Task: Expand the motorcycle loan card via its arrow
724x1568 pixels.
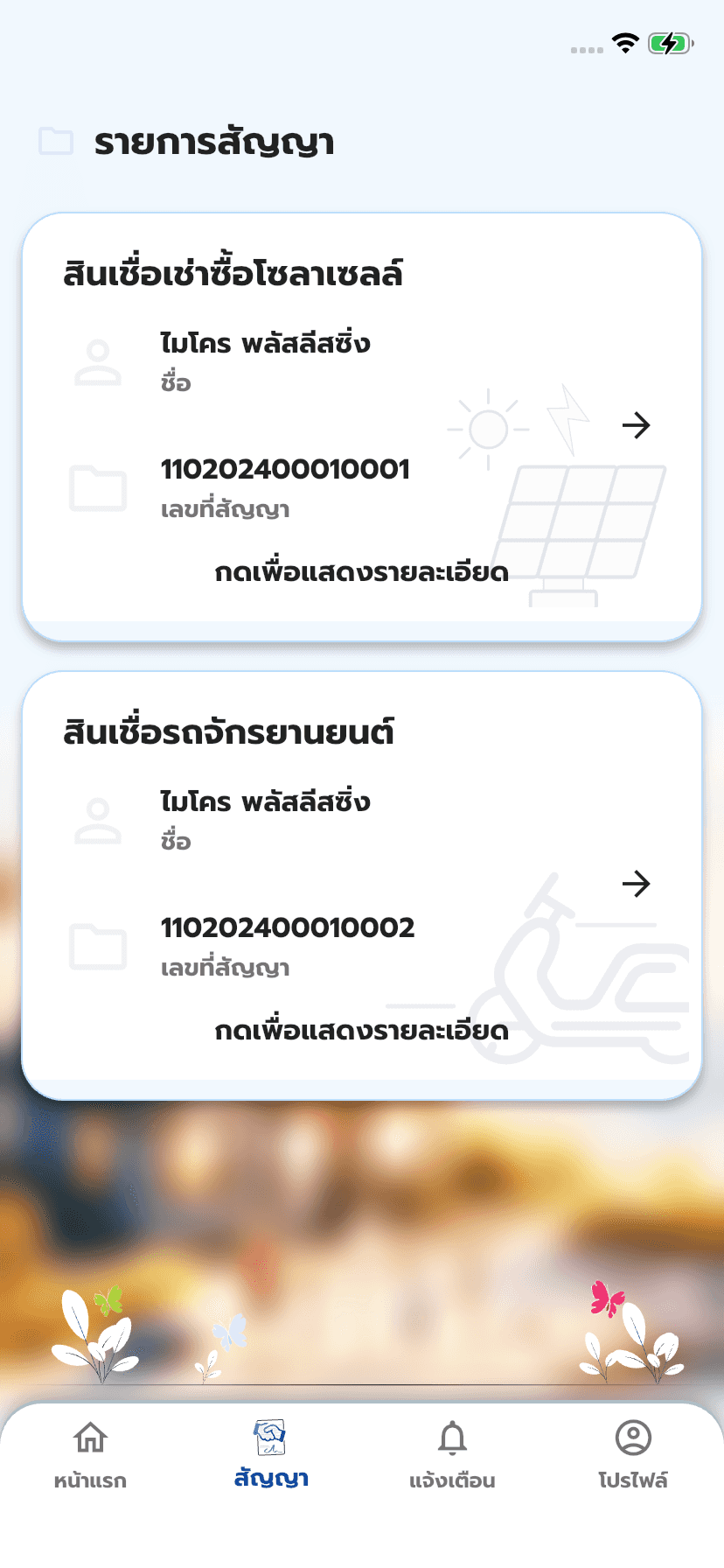Action: (x=637, y=884)
